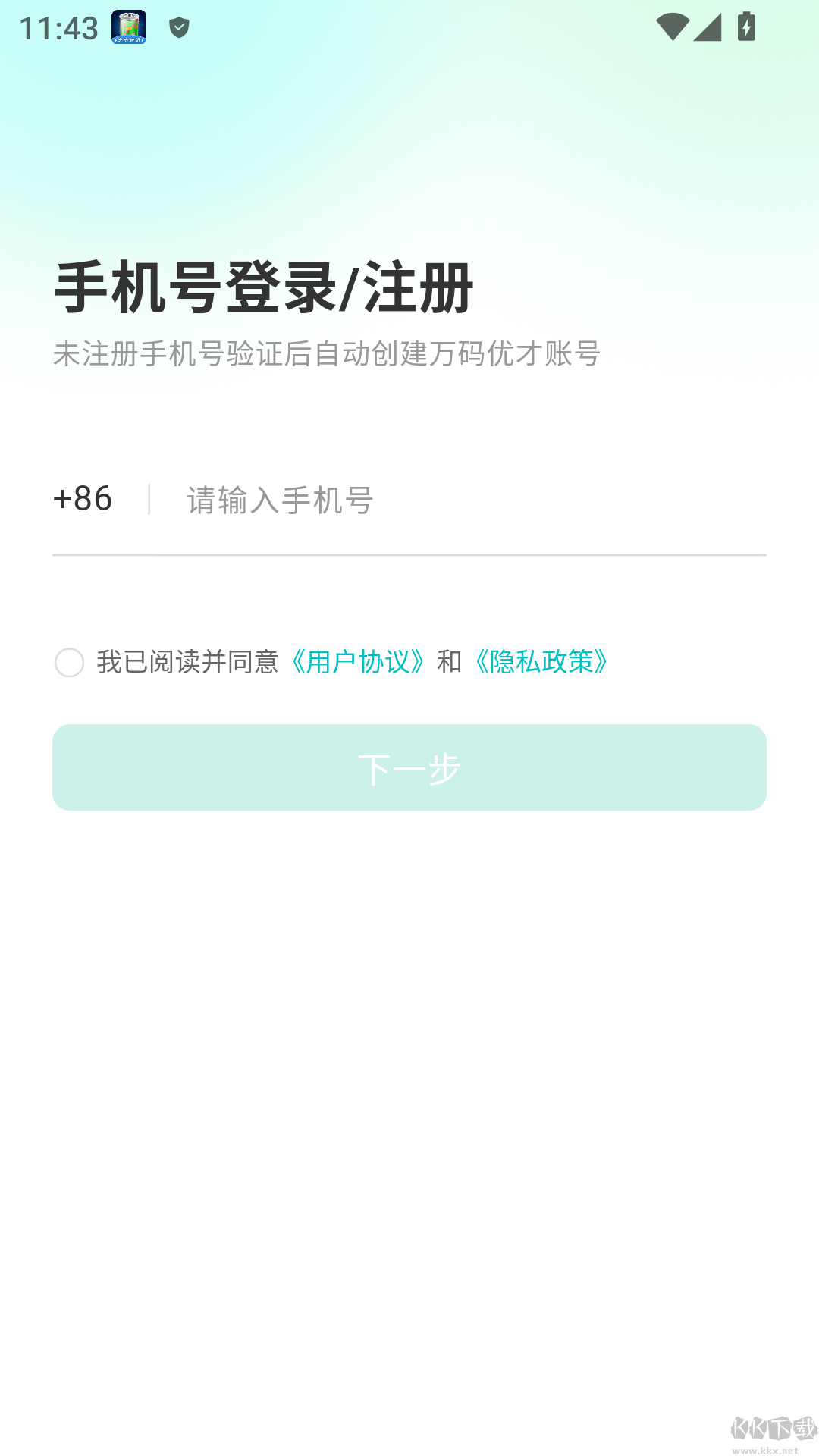Viewport: 819px width, 1456px height.
Task: Expand the country code picker before 手机号
Action: [80, 499]
